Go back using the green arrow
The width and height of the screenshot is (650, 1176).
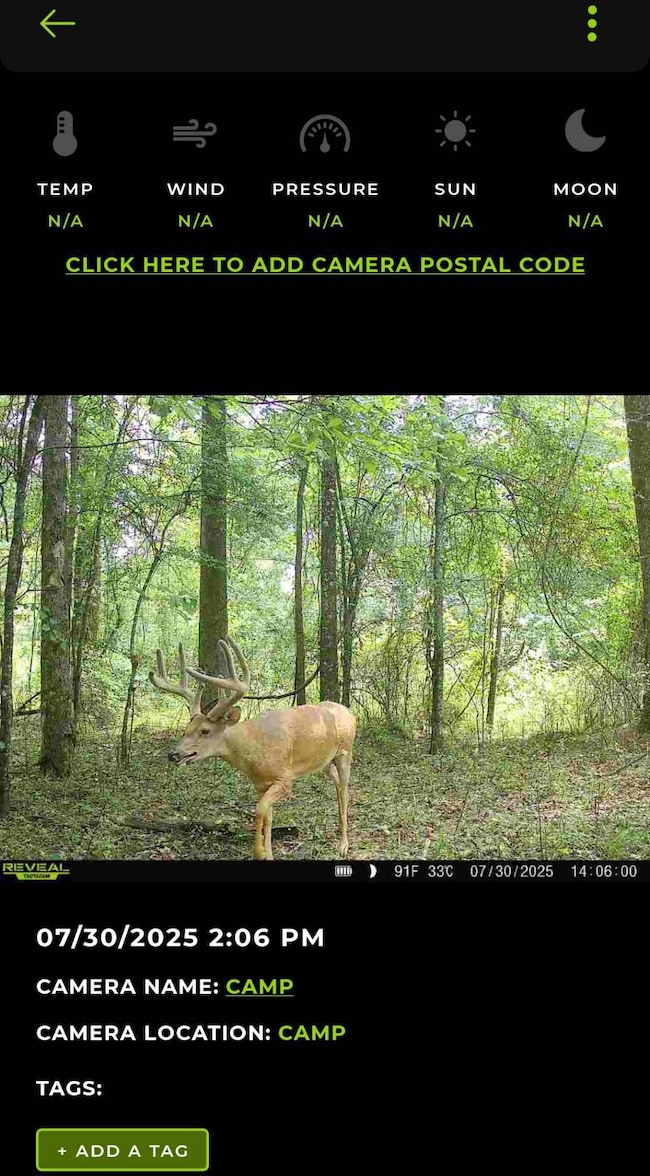click(x=57, y=24)
